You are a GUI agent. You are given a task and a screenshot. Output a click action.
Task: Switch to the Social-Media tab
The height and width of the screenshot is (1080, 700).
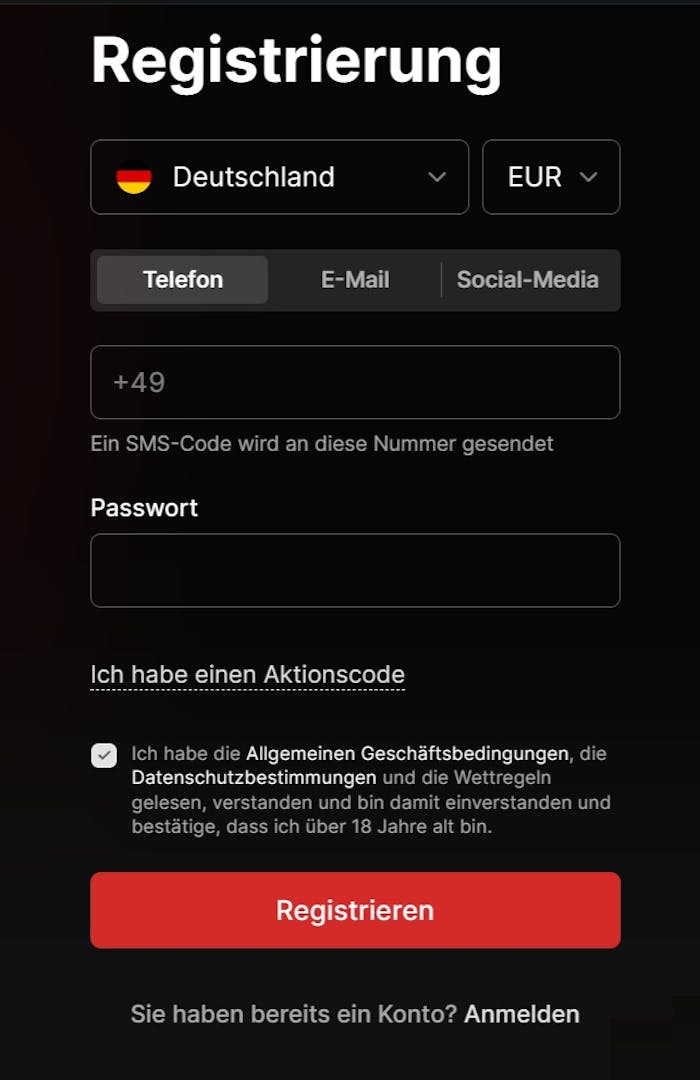[527, 280]
